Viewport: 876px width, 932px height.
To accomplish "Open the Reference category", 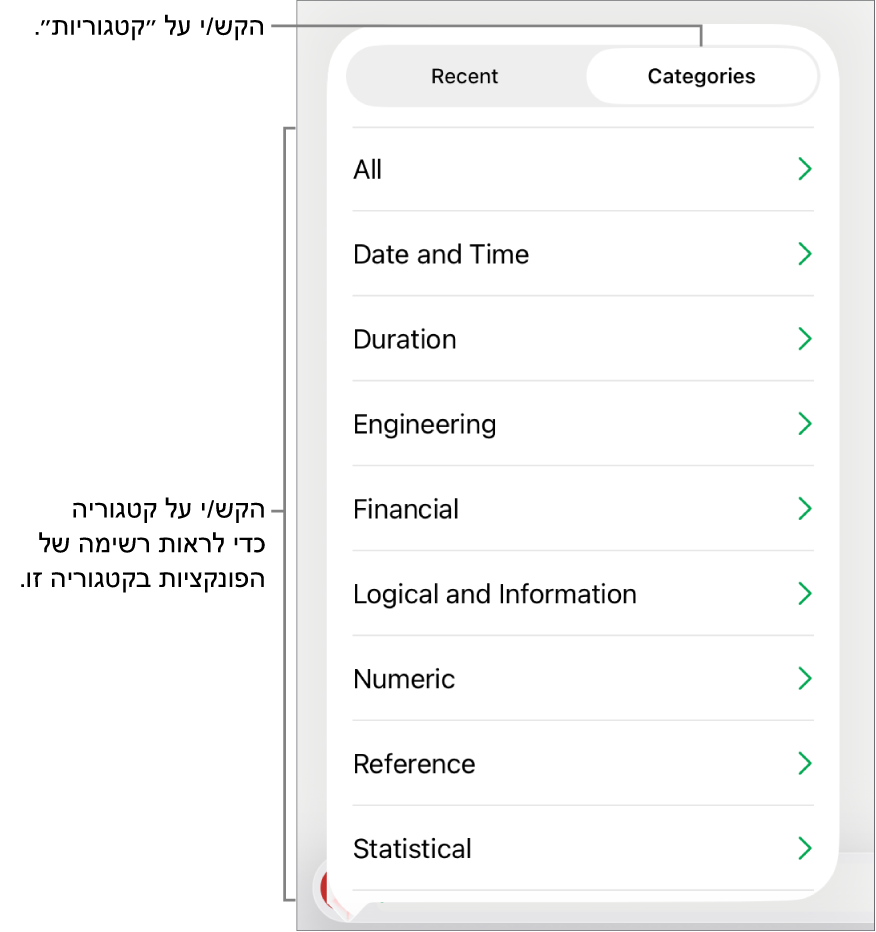I will click(x=582, y=764).
